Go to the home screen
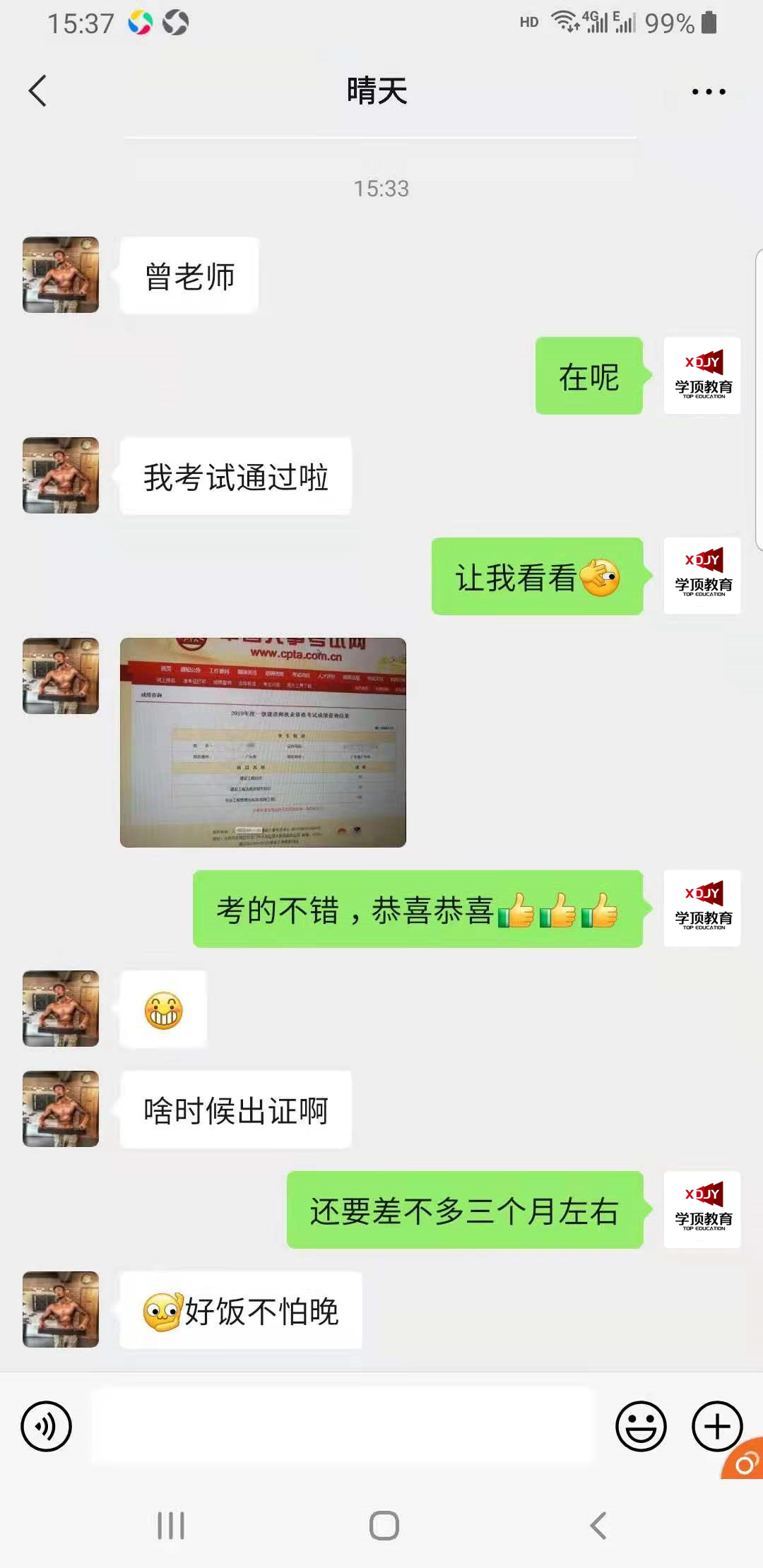This screenshot has width=763, height=1568. click(384, 1526)
